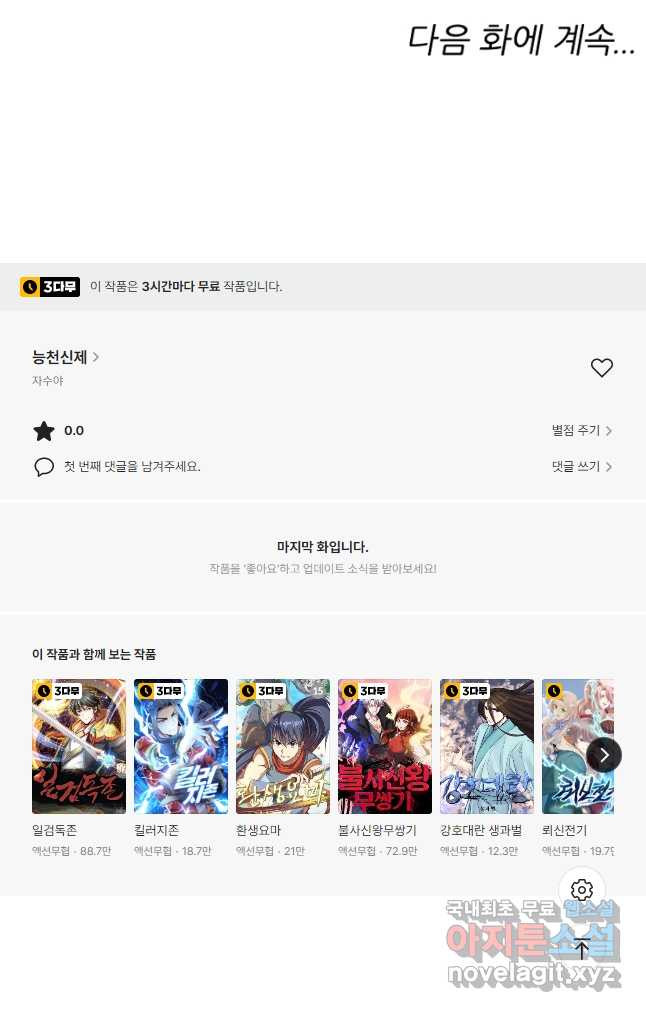Jump to top with the up arrow
This screenshot has height=1012, width=646.
pyautogui.click(x=582, y=948)
